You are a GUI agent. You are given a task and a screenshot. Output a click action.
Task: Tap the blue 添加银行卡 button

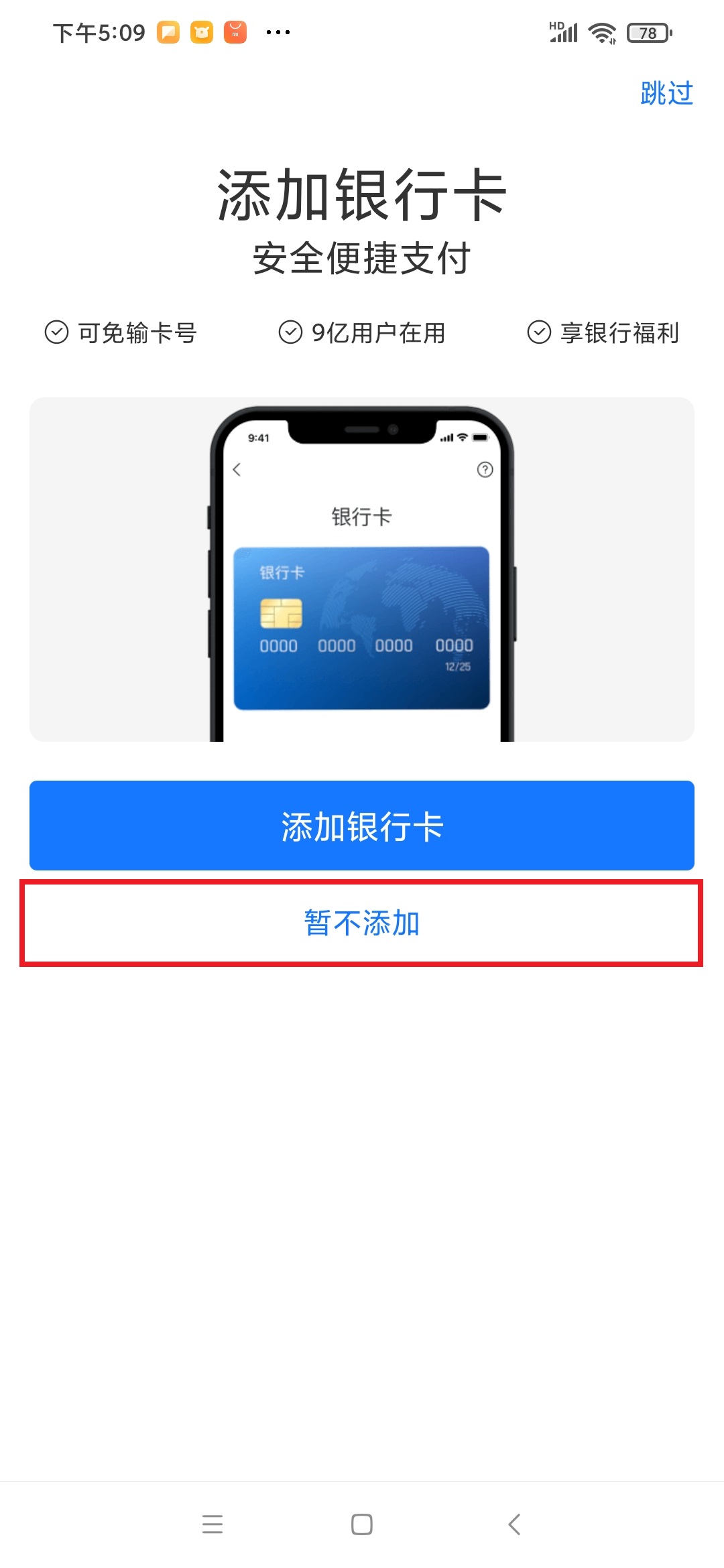pos(362,826)
